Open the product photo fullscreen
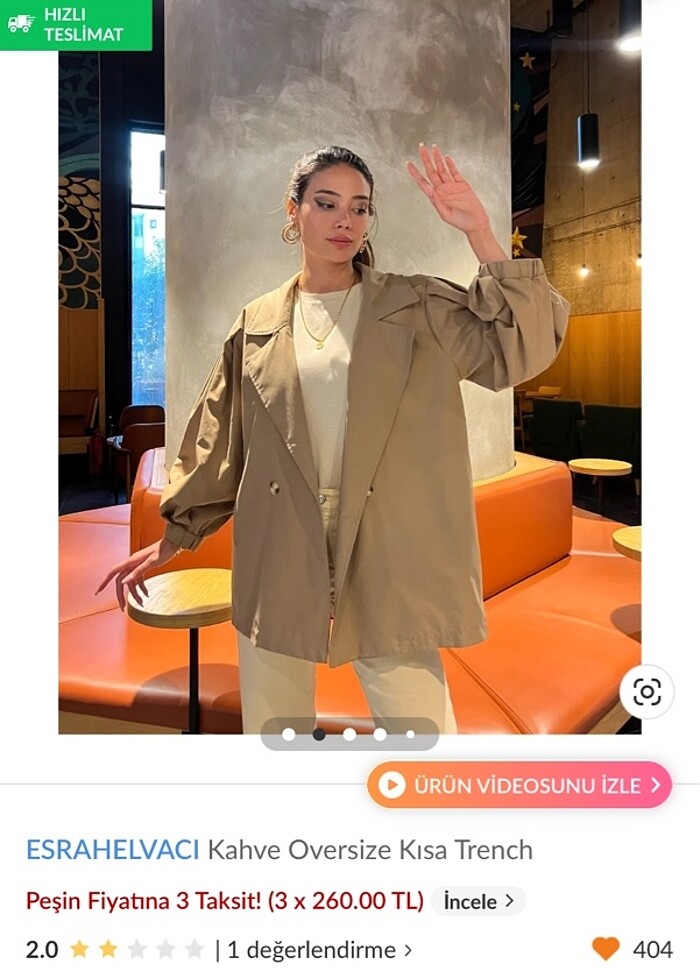Screen dimensions: 700x980 click(349, 400)
